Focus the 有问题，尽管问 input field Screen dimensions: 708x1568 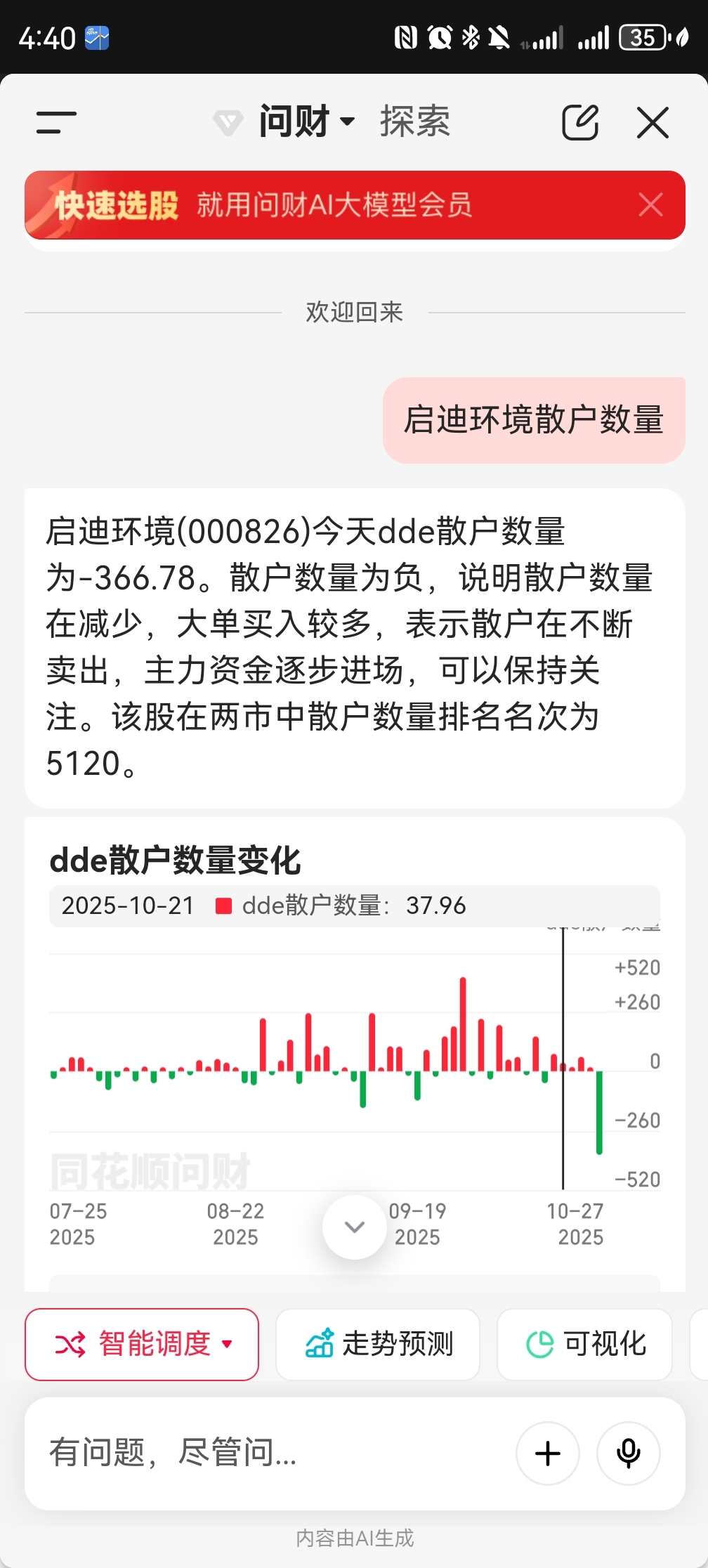pyautogui.click(x=267, y=1453)
